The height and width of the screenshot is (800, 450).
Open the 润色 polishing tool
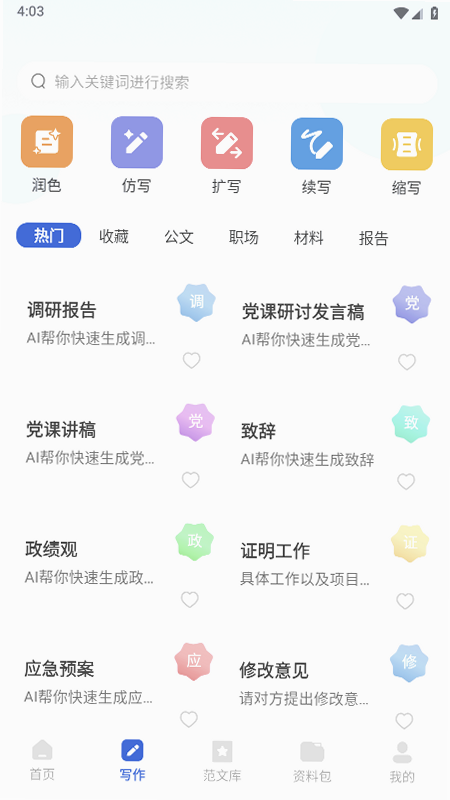tap(47, 155)
